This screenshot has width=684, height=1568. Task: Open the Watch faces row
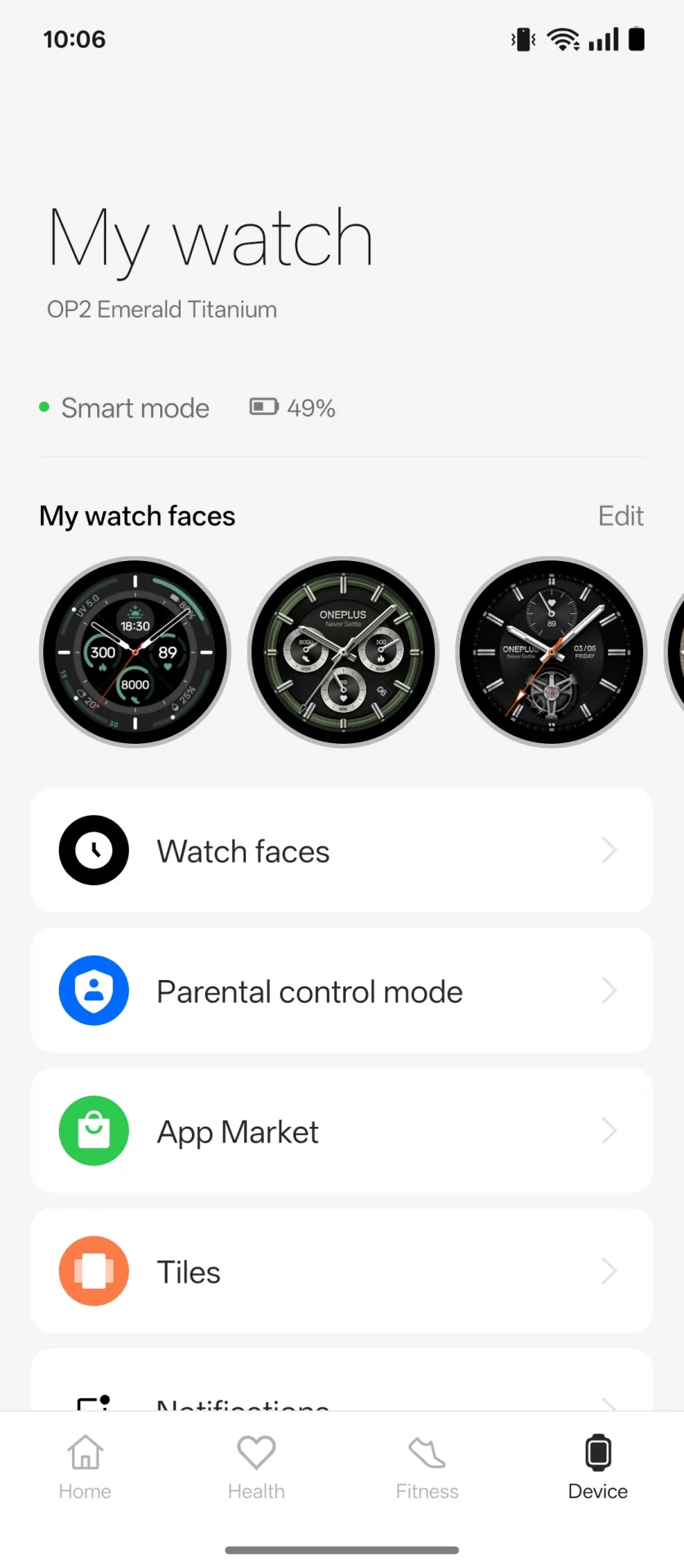342,851
